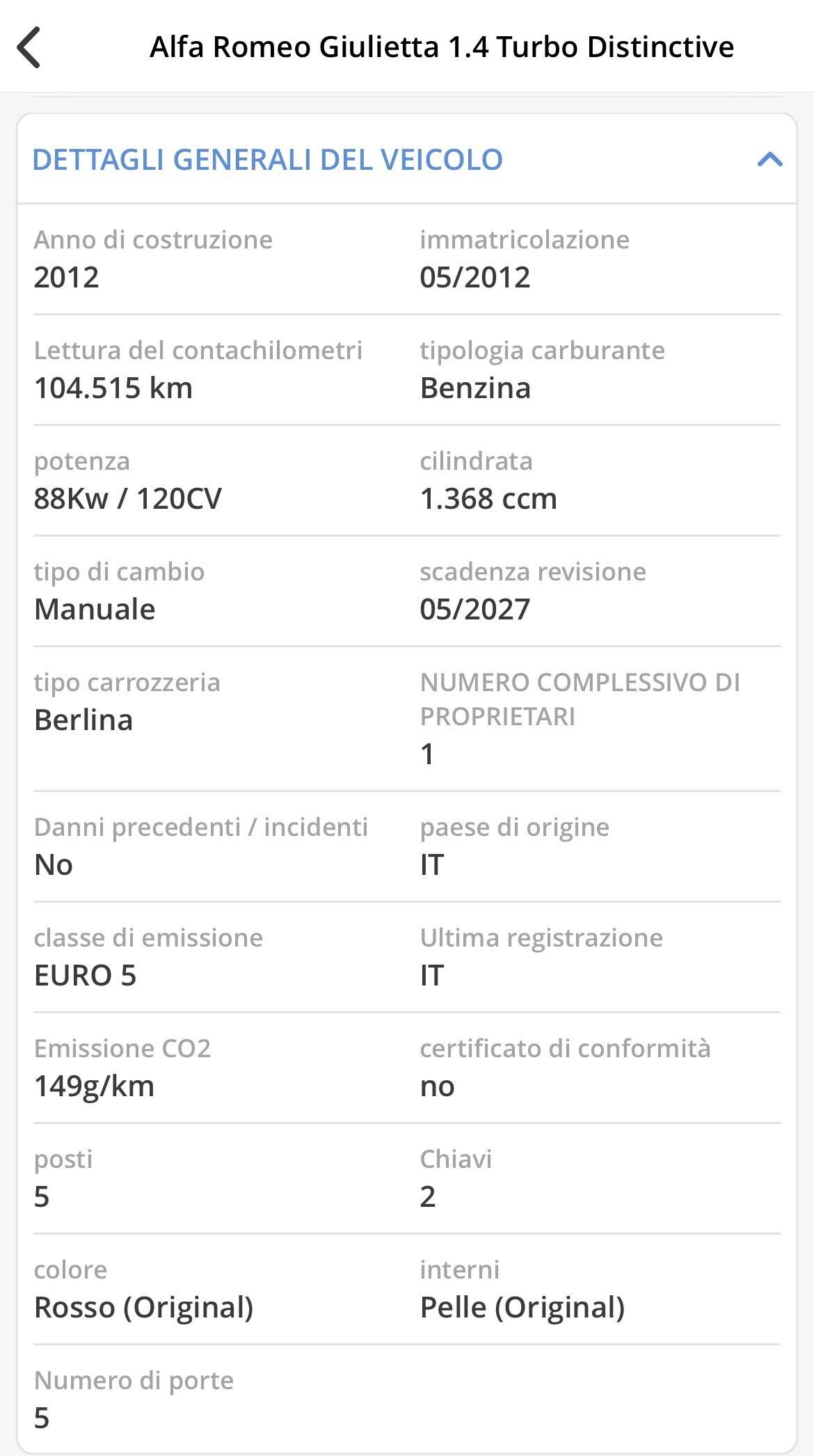Tap the fuel type Benzina

(476, 388)
